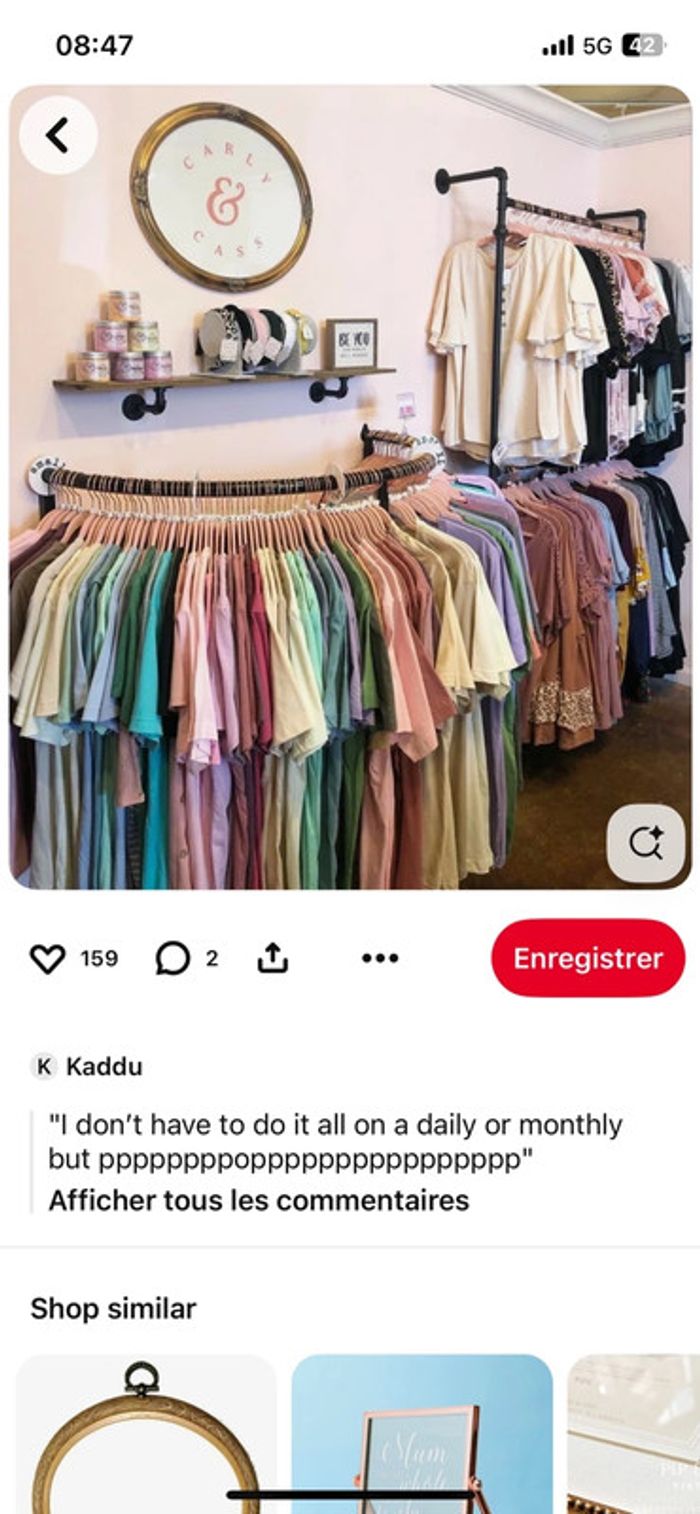
Task: Open the three-dot options menu
Action: (380, 958)
